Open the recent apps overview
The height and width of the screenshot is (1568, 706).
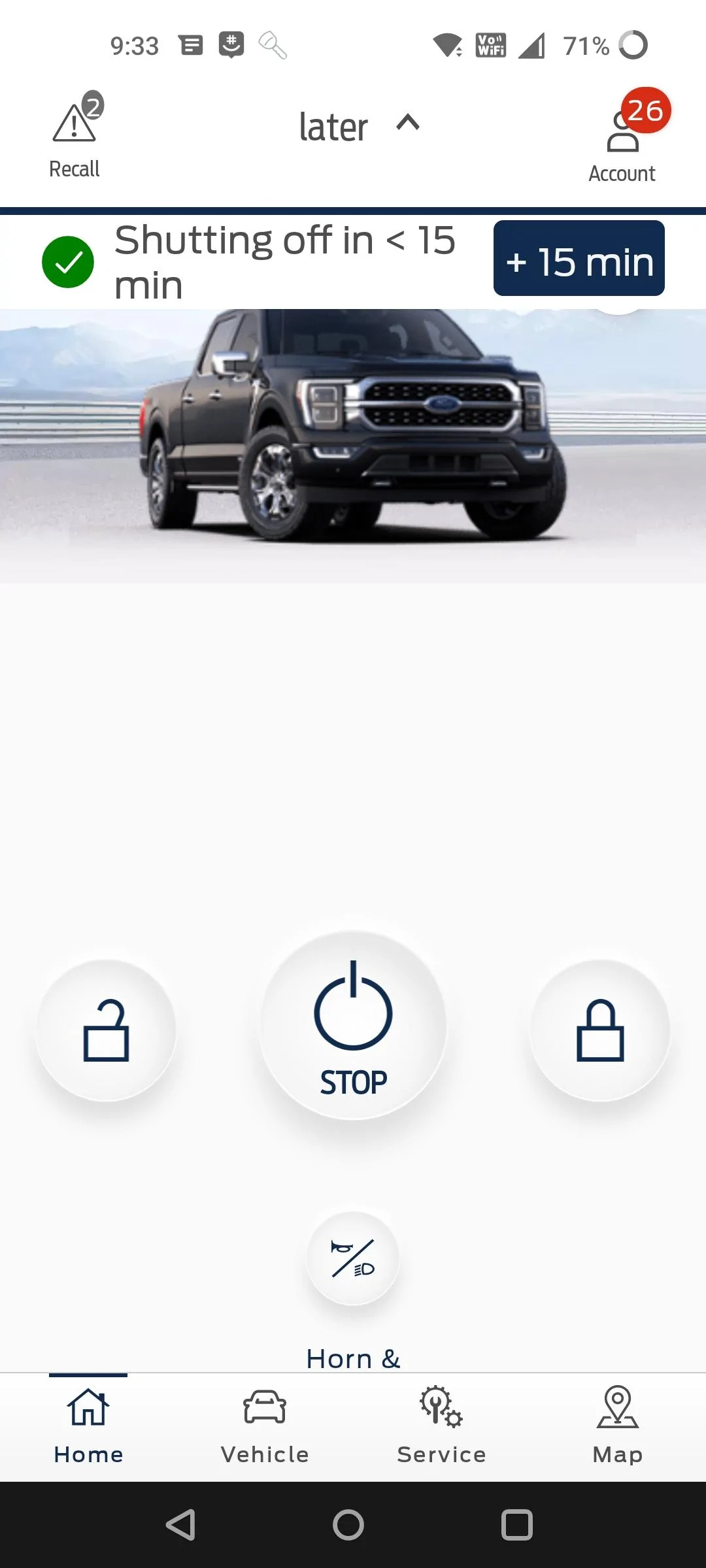coord(516,1525)
